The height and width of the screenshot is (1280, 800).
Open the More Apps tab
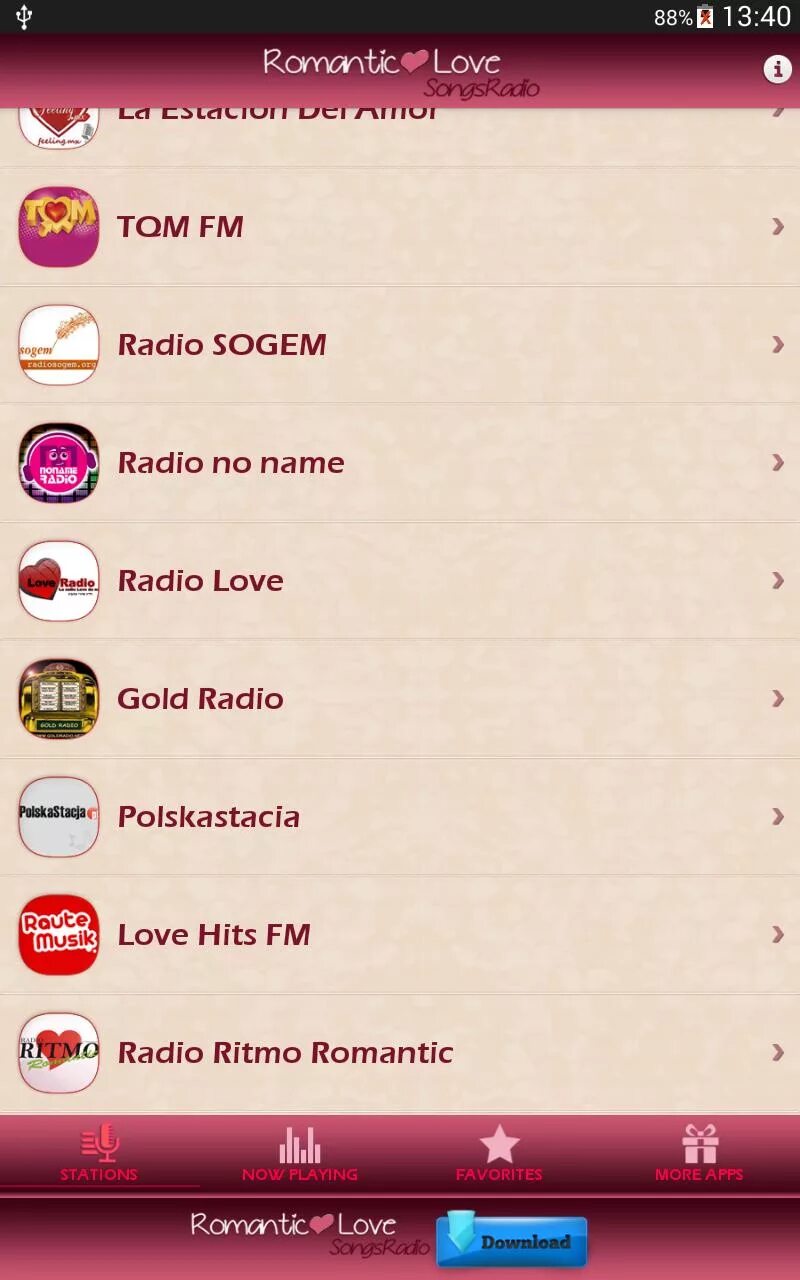tap(699, 1154)
